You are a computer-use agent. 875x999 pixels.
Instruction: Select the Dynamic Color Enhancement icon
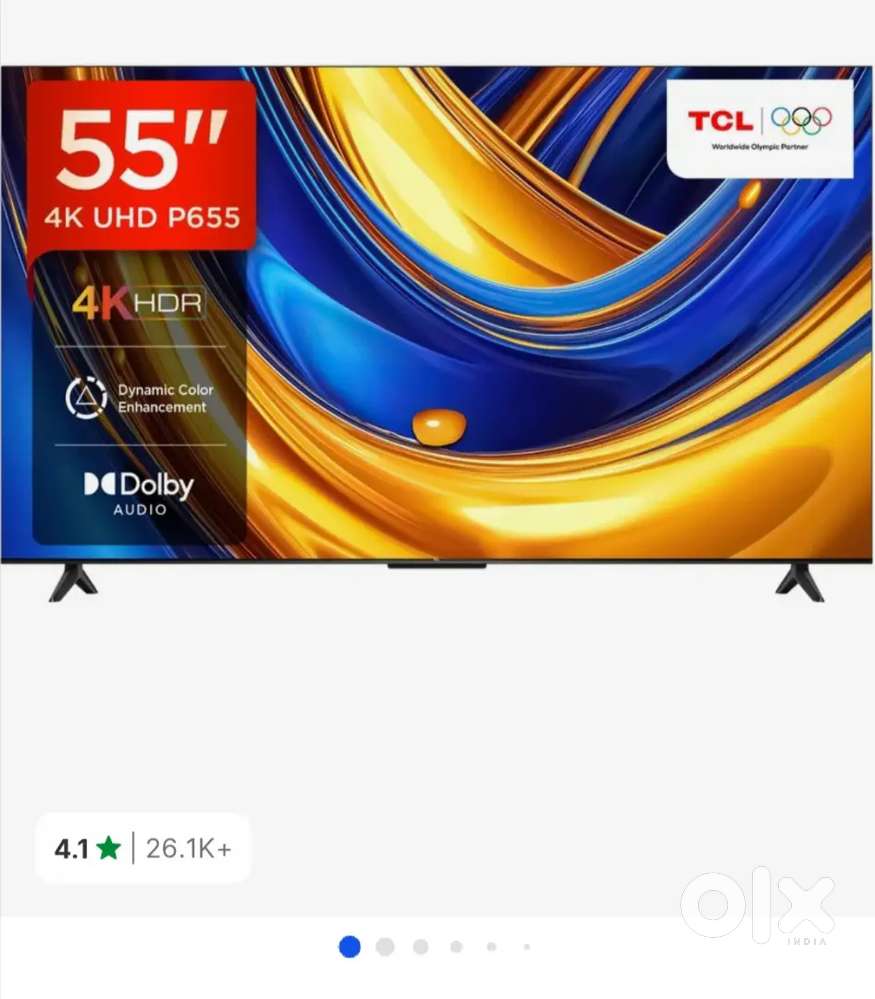pos(88,396)
